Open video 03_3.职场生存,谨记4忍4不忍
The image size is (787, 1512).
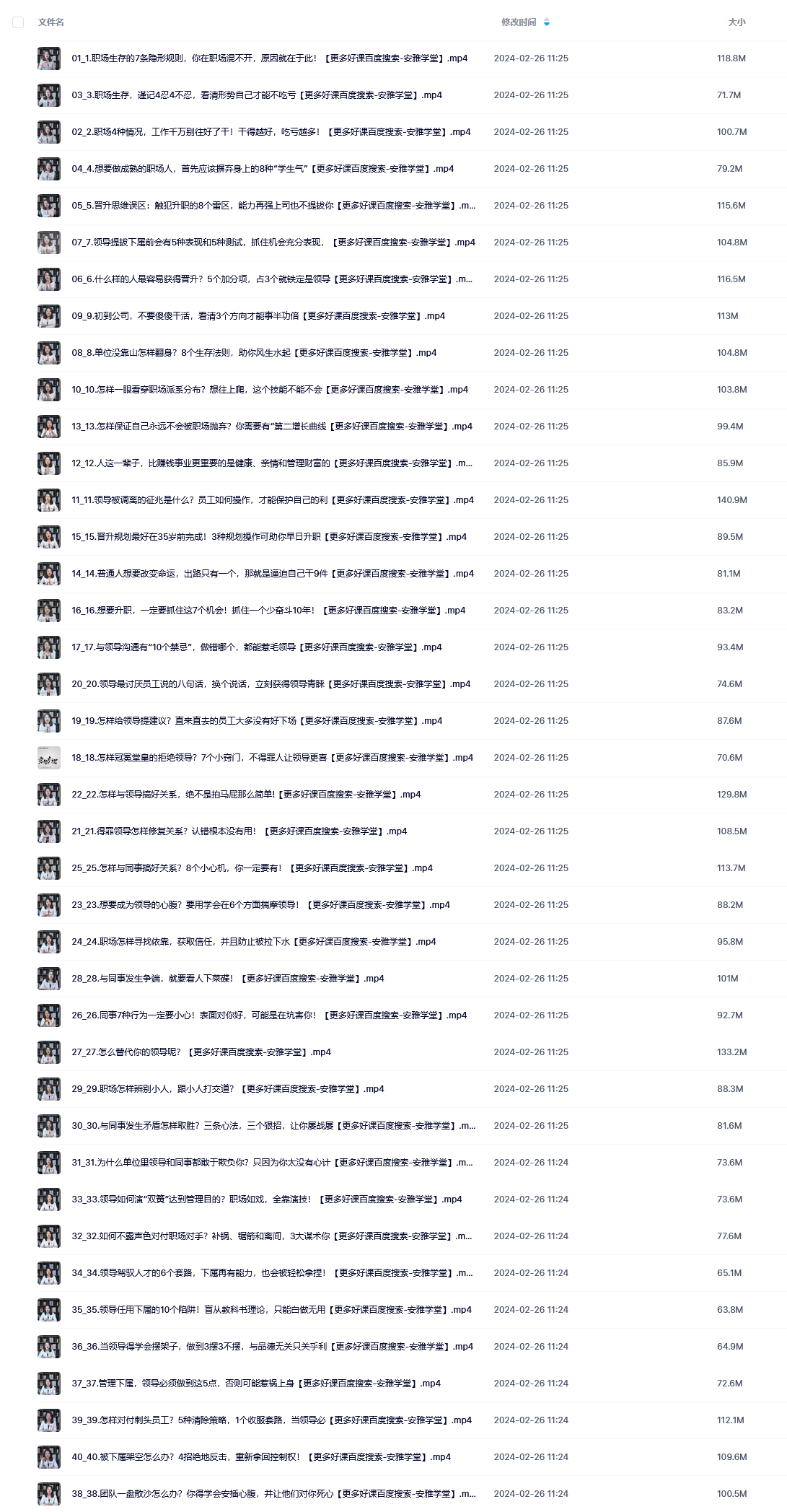pos(257,95)
